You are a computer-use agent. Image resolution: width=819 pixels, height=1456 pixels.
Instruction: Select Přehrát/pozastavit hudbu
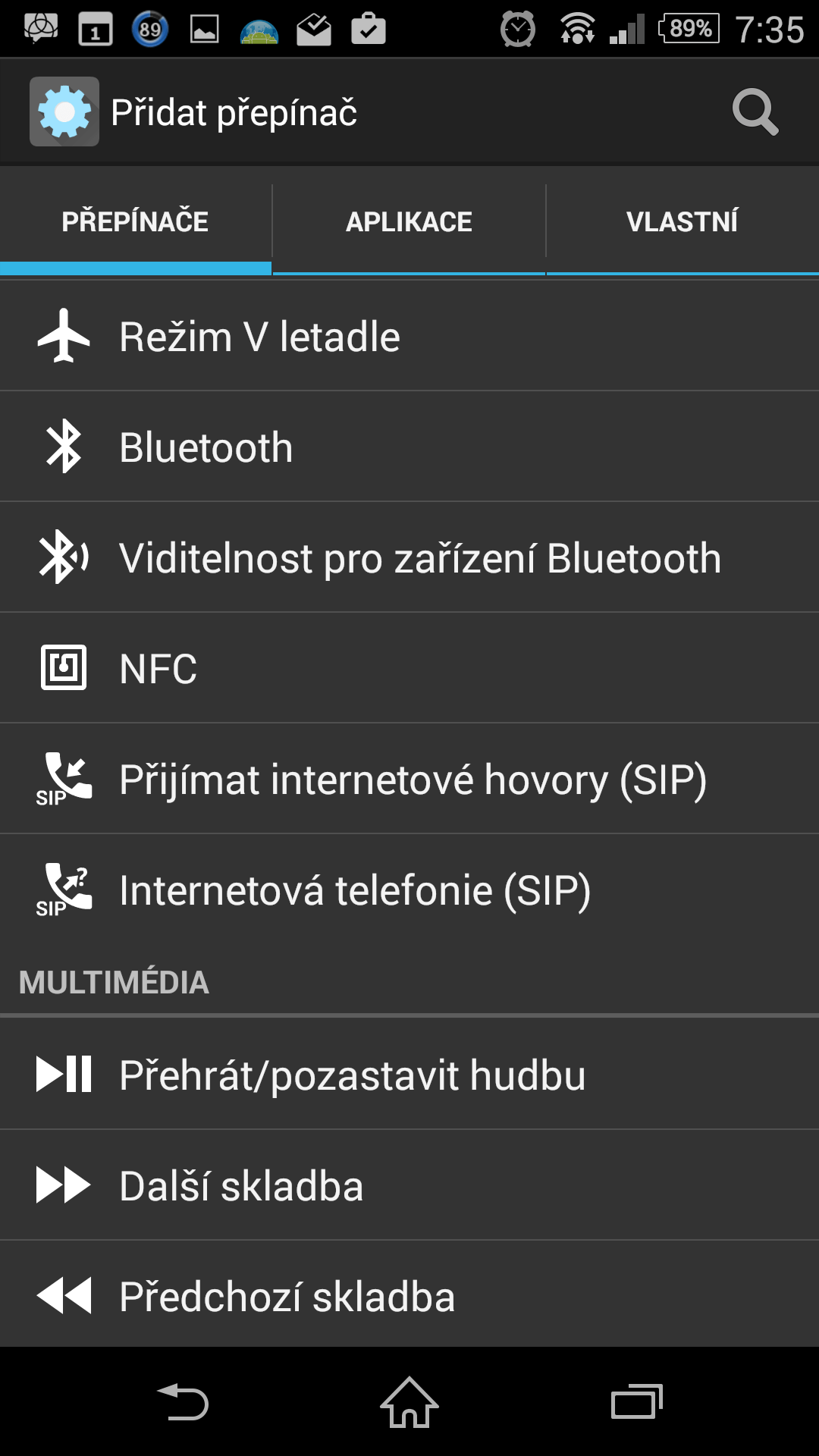tap(409, 1075)
